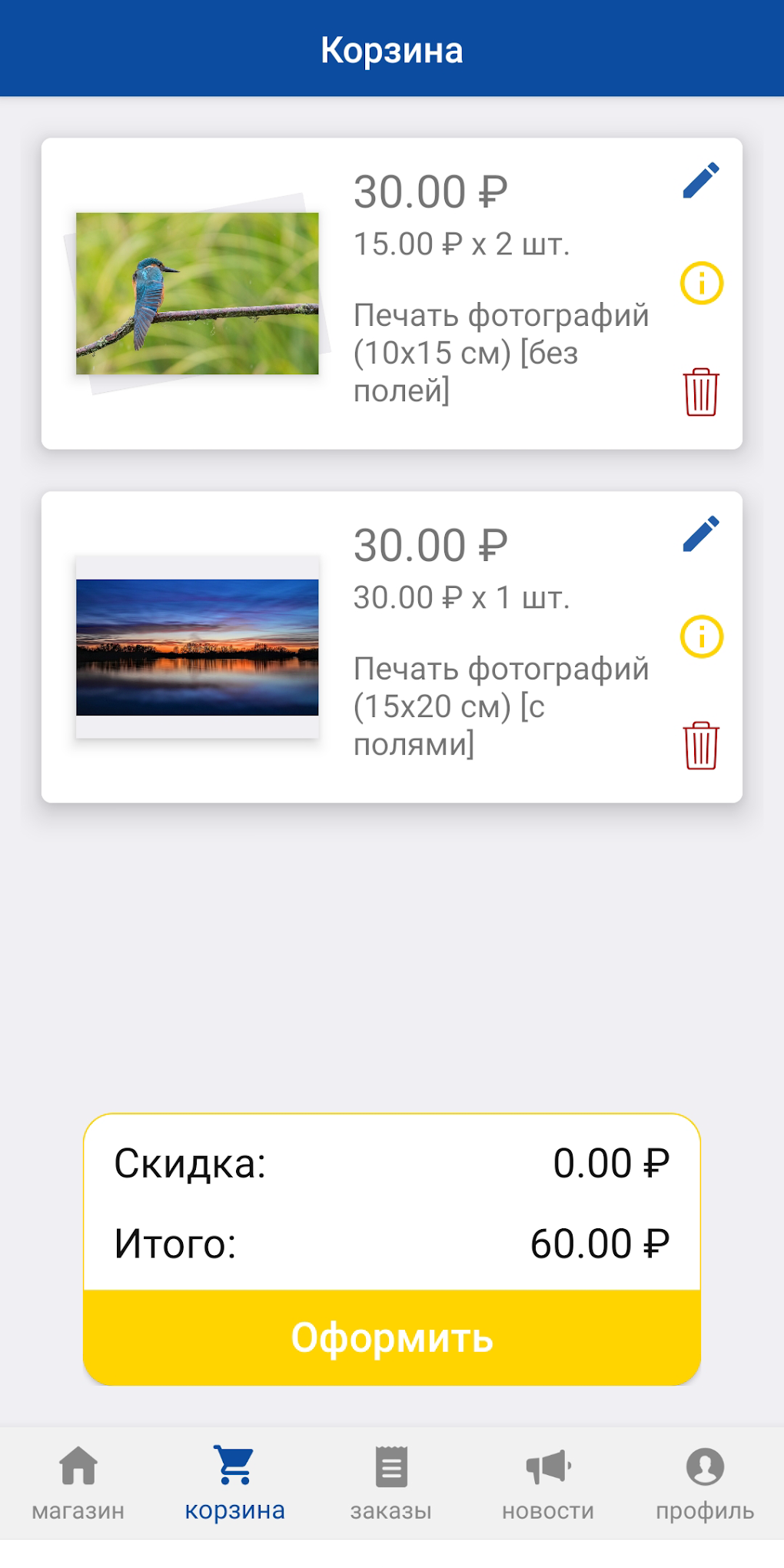The image size is (784, 1568).
Task: Select the корзина tab
Action: pos(235,1483)
